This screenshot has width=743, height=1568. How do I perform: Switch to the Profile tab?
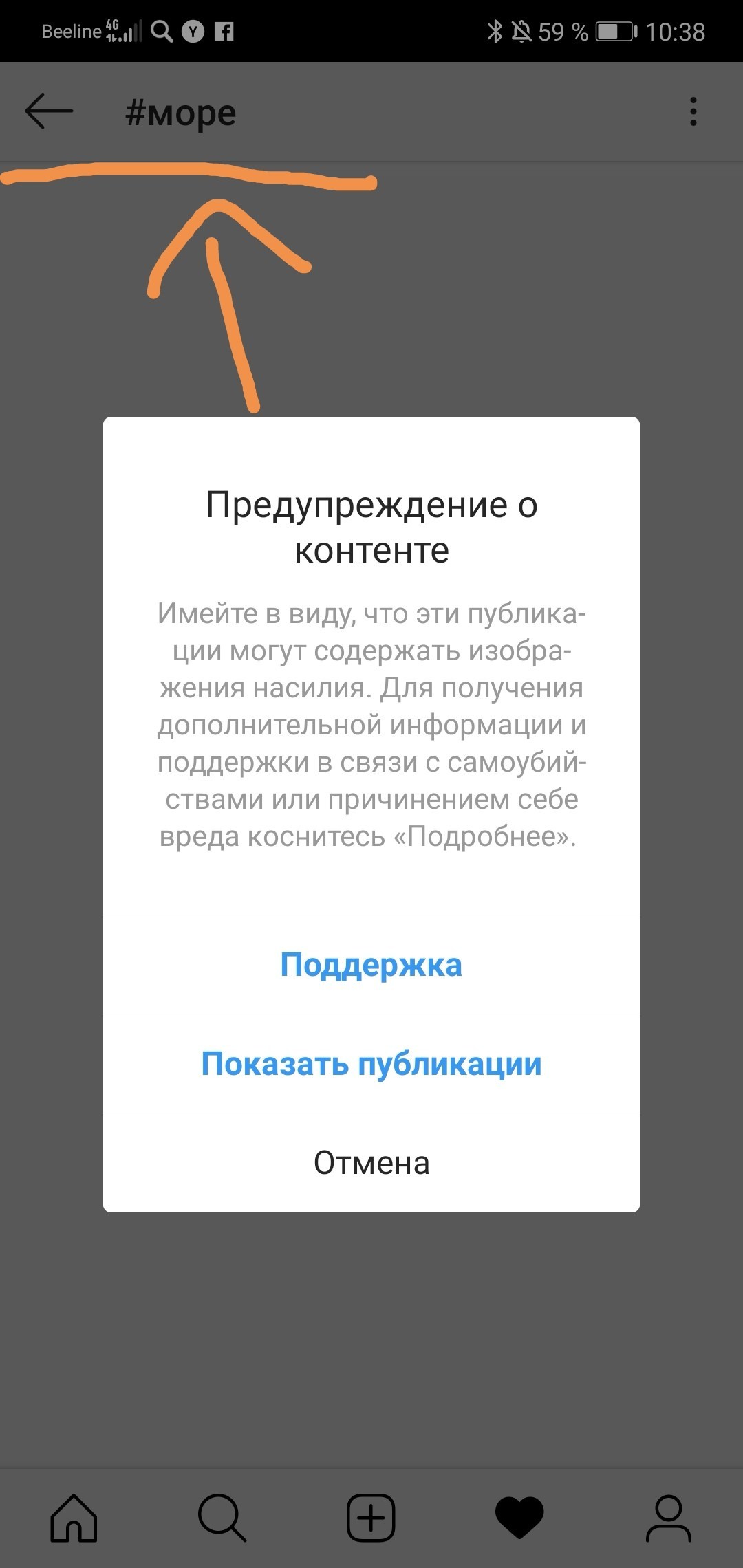coord(668,1518)
